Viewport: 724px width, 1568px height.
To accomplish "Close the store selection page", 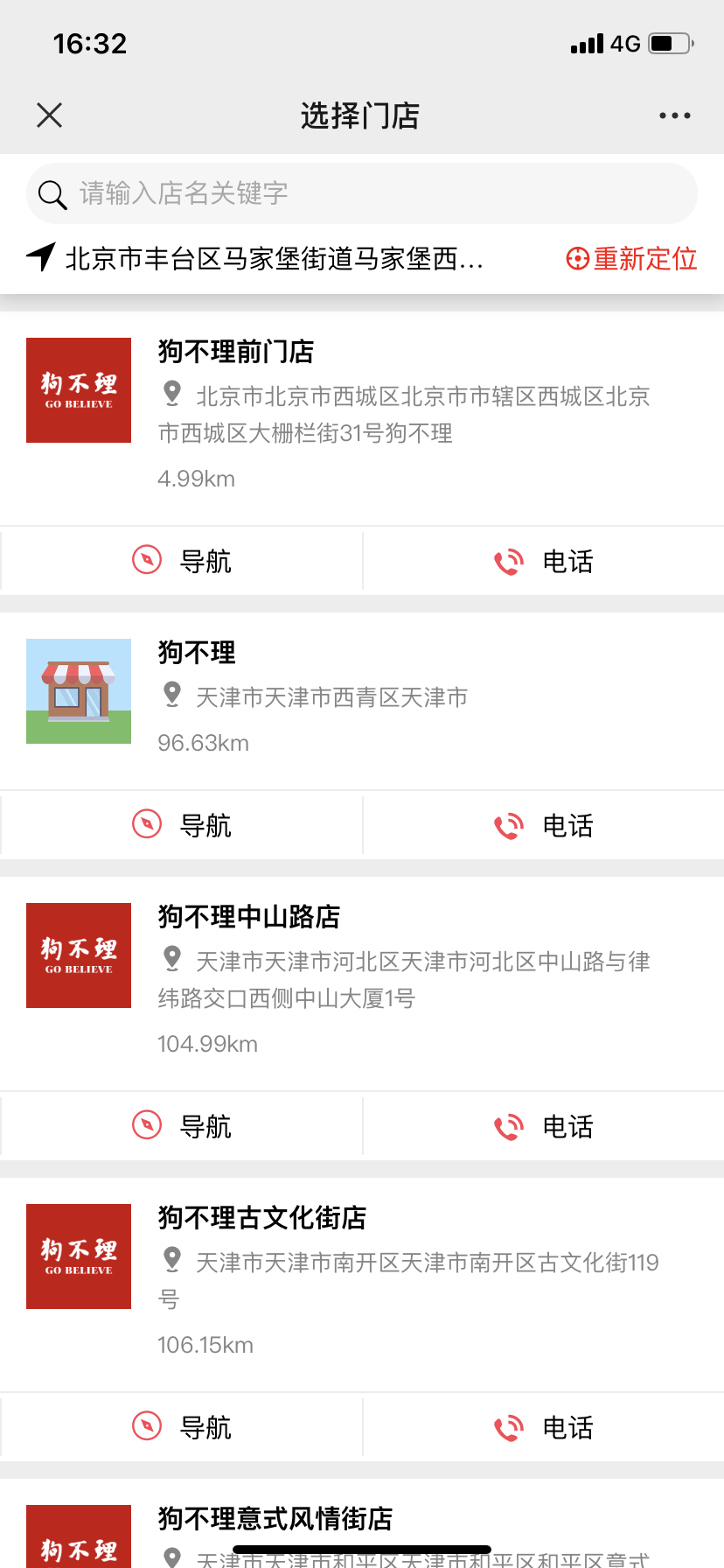I will click(50, 115).
